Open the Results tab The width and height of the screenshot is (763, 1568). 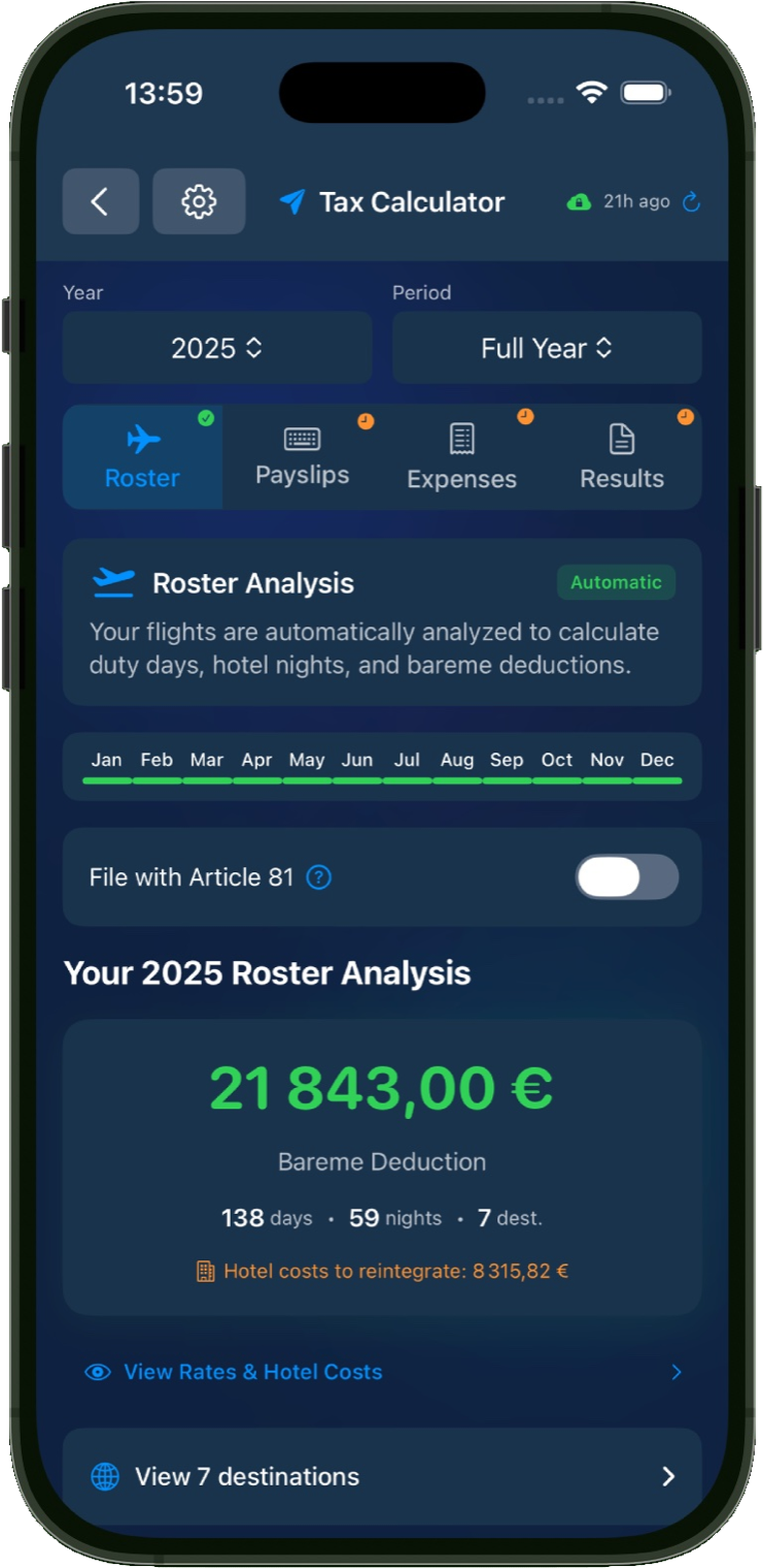pos(622,457)
